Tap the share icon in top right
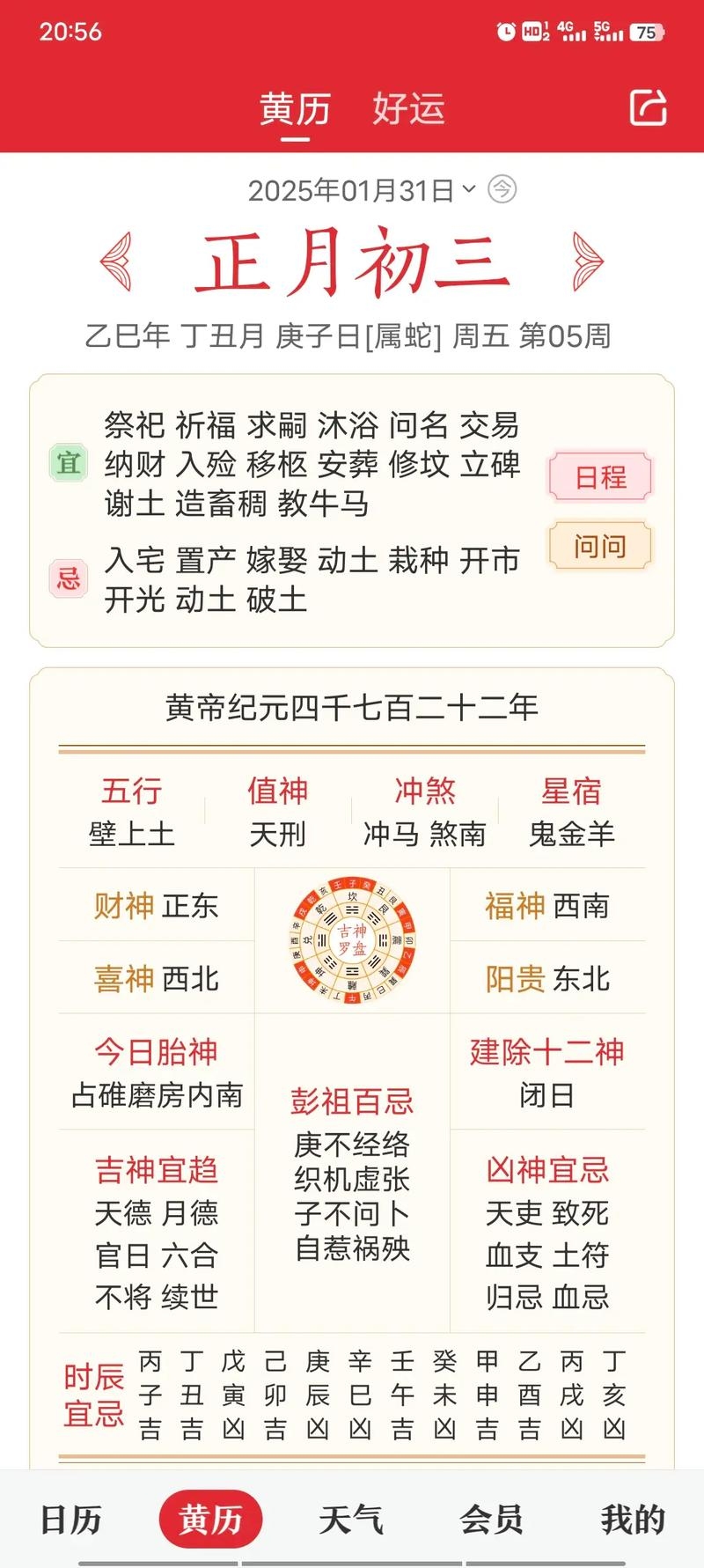This screenshot has width=704, height=1568. tap(649, 108)
